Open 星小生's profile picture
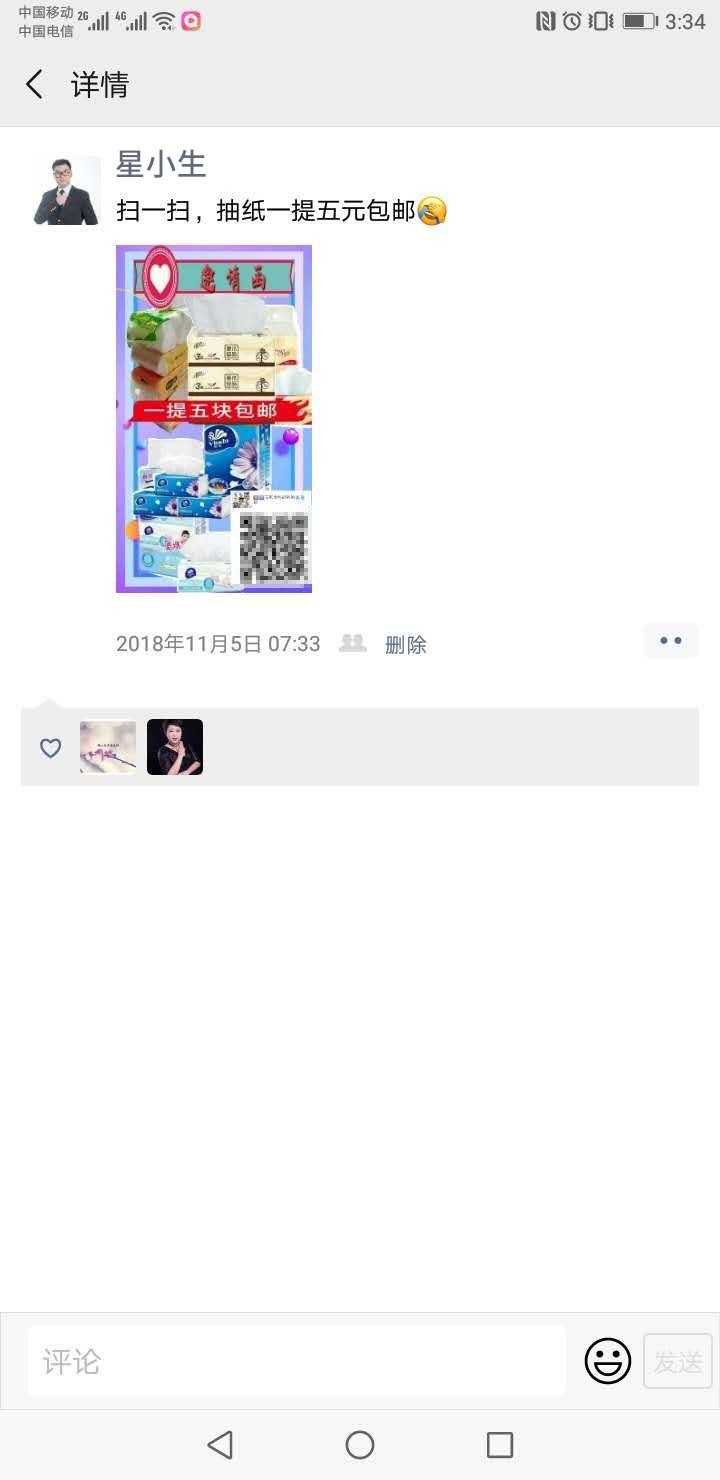The height and width of the screenshot is (1480, 720). tap(66, 190)
